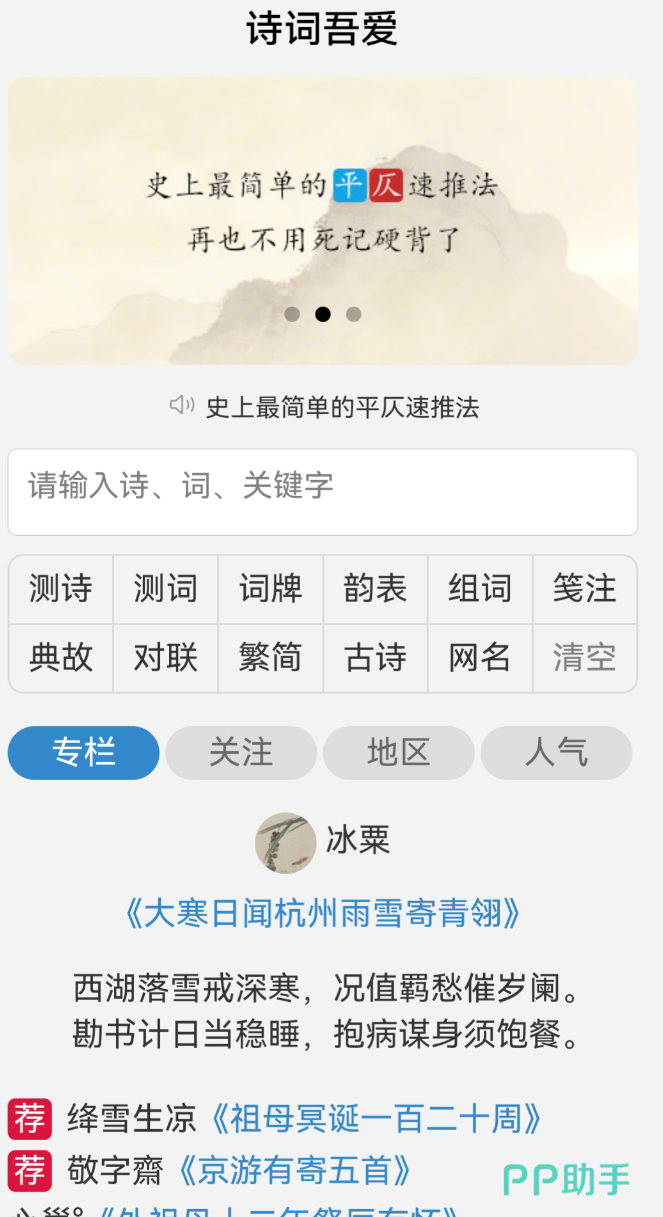Image resolution: width=663 pixels, height=1217 pixels.
Task: Open 《祖母冥诞一百二十周》 by 绛雪生凉
Action: [376, 1118]
